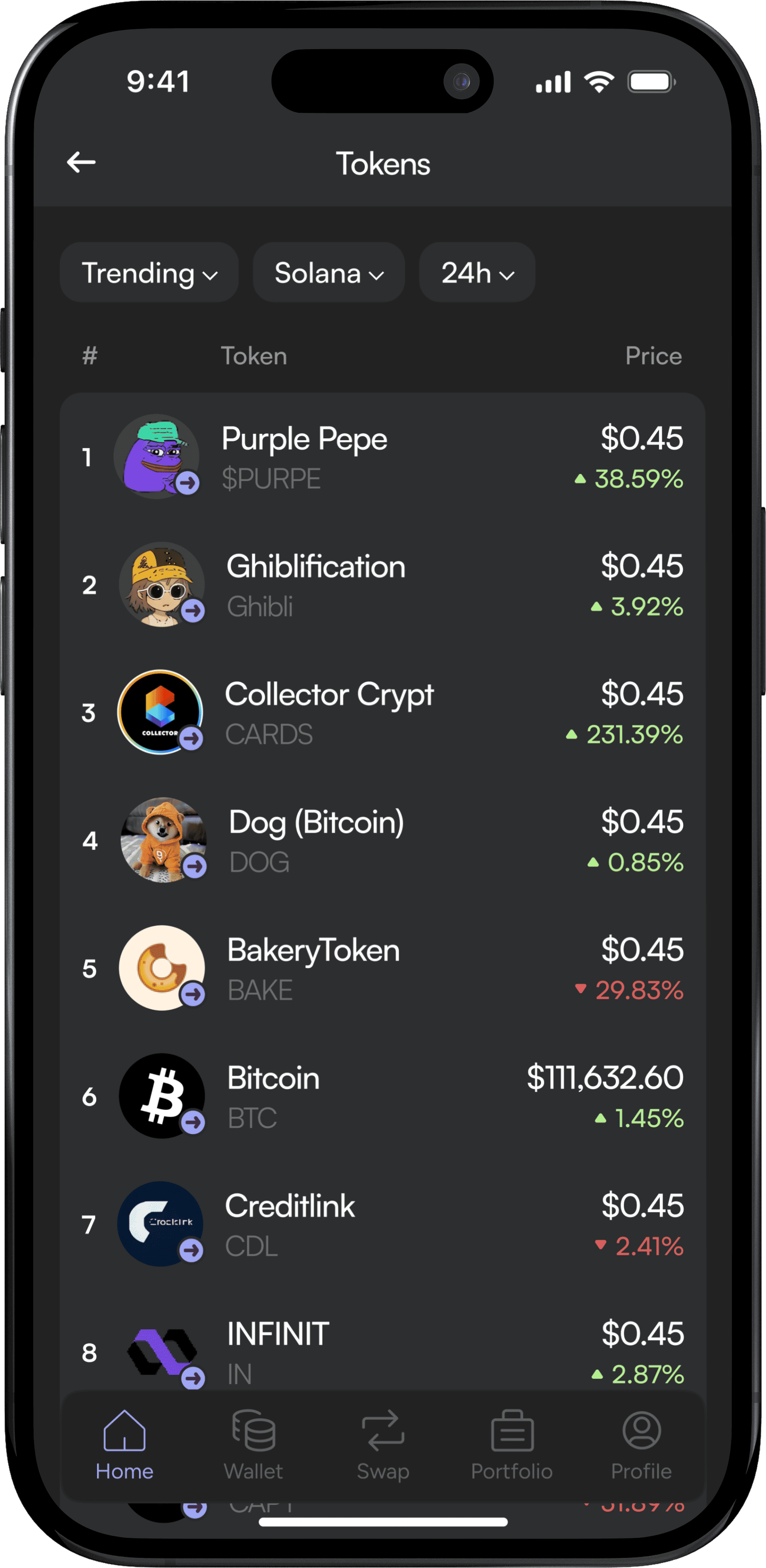This screenshot has width=766, height=1568.
Task: Open Dog (Bitcoin) token row
Action: 382,841
